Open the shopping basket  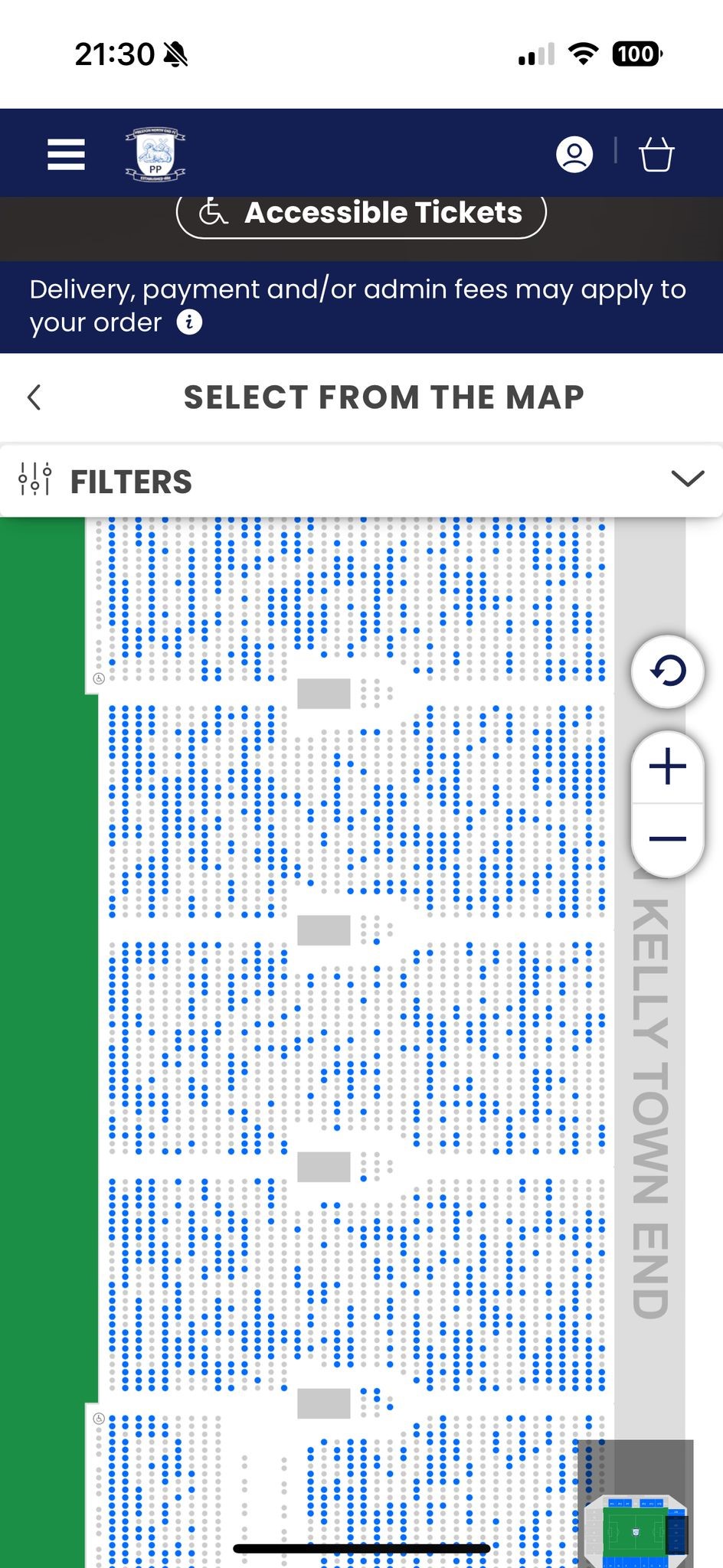(x=656, y=155)
